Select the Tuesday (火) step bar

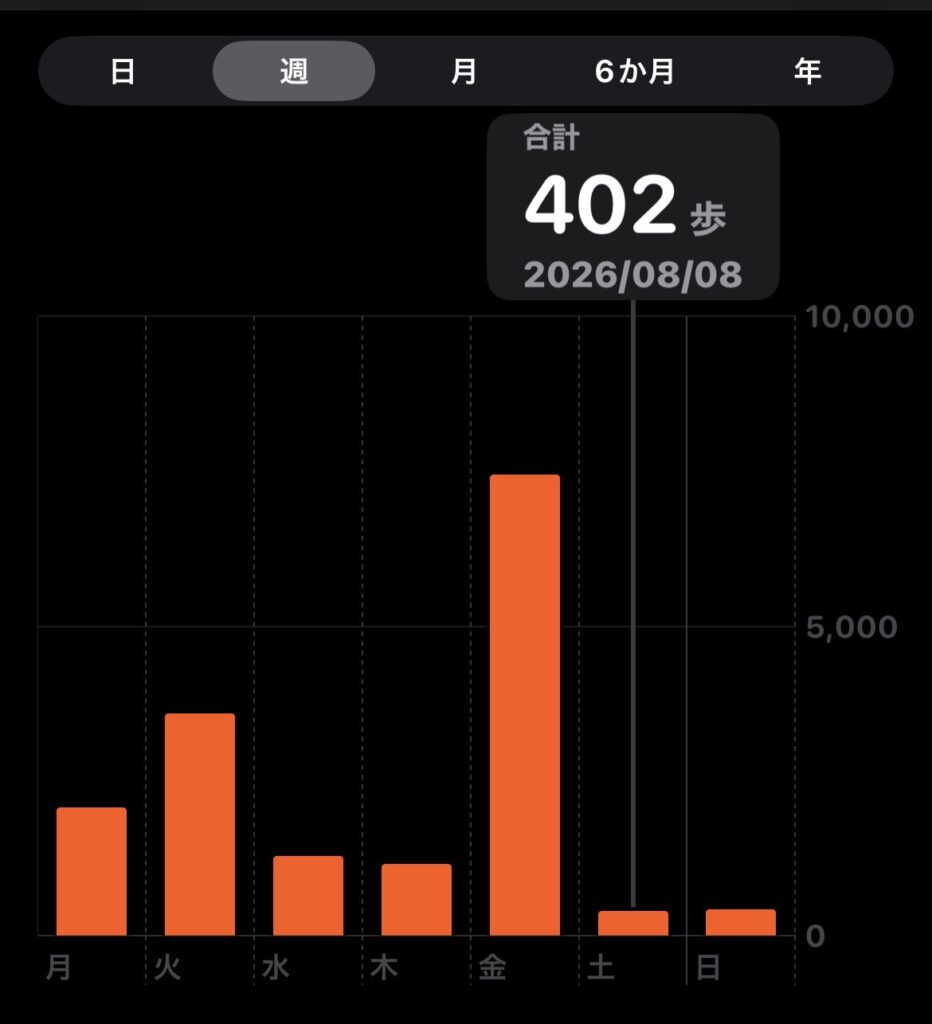pos(200,824)
